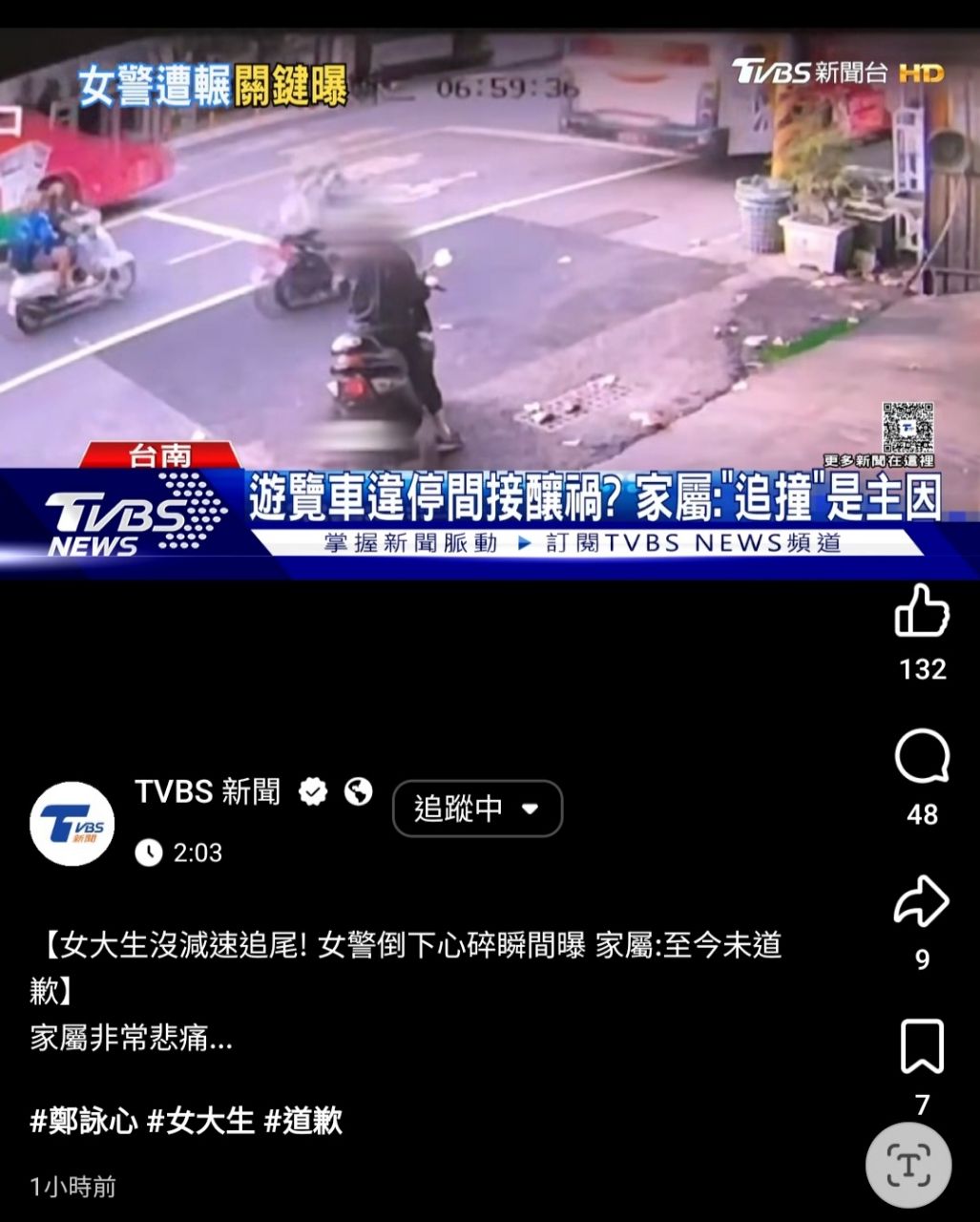The height and width of the screenshot is (1222, 980).
Task: Tap the #鄭詠心 hashtag
Action: point(84,1121)
